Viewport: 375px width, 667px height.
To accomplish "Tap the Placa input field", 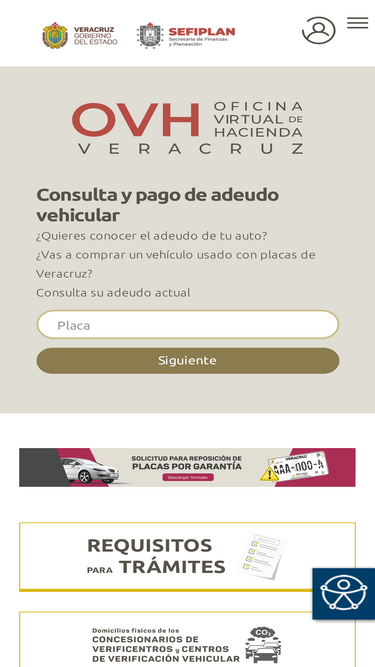I will coord(188,325).
